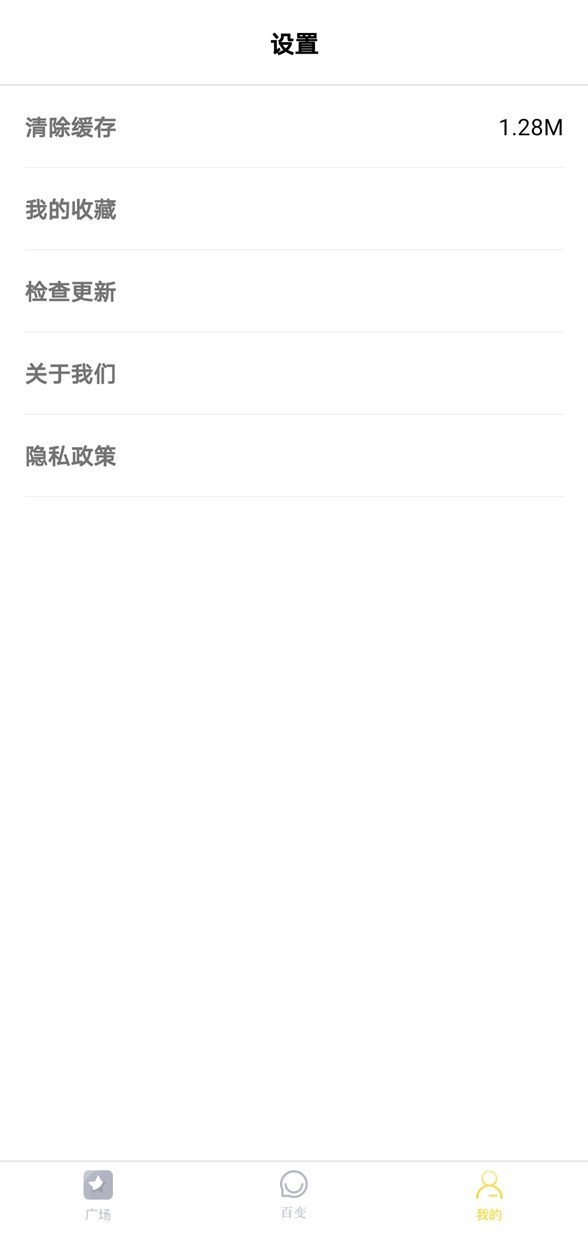
Task: Tap the 我的 profile tab
Action: point(489,1197)
